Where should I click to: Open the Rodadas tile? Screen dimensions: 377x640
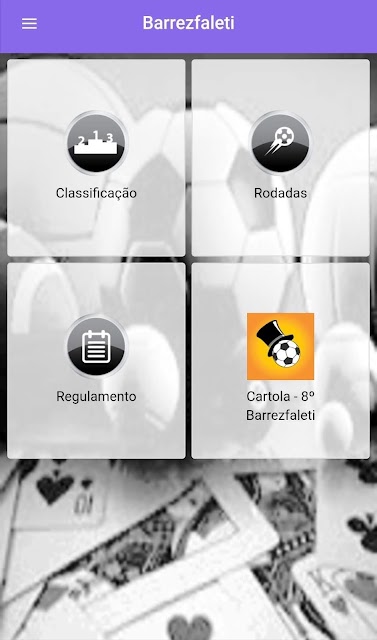click(281, 158)
